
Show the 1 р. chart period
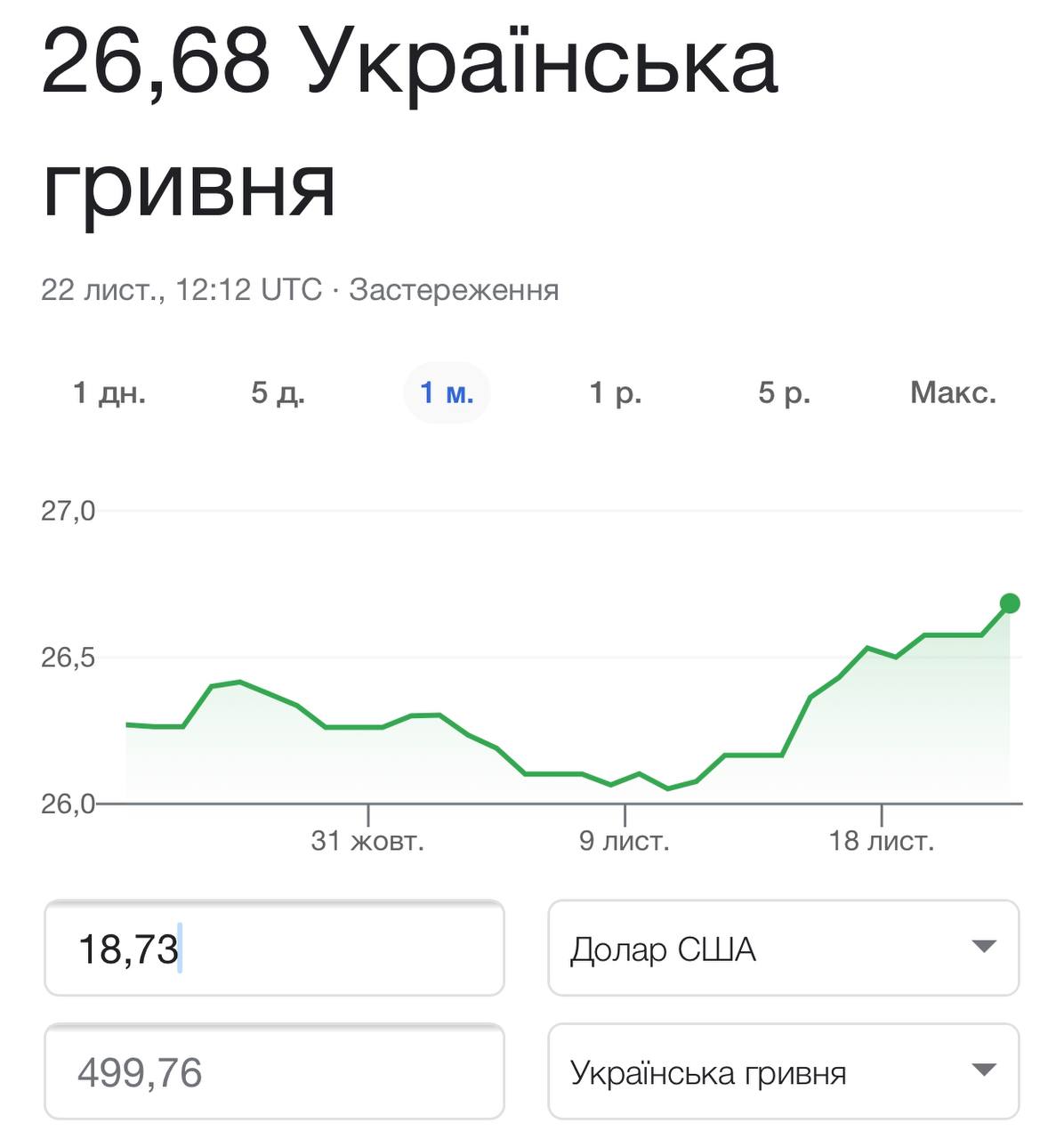click(x=616, y=392)
